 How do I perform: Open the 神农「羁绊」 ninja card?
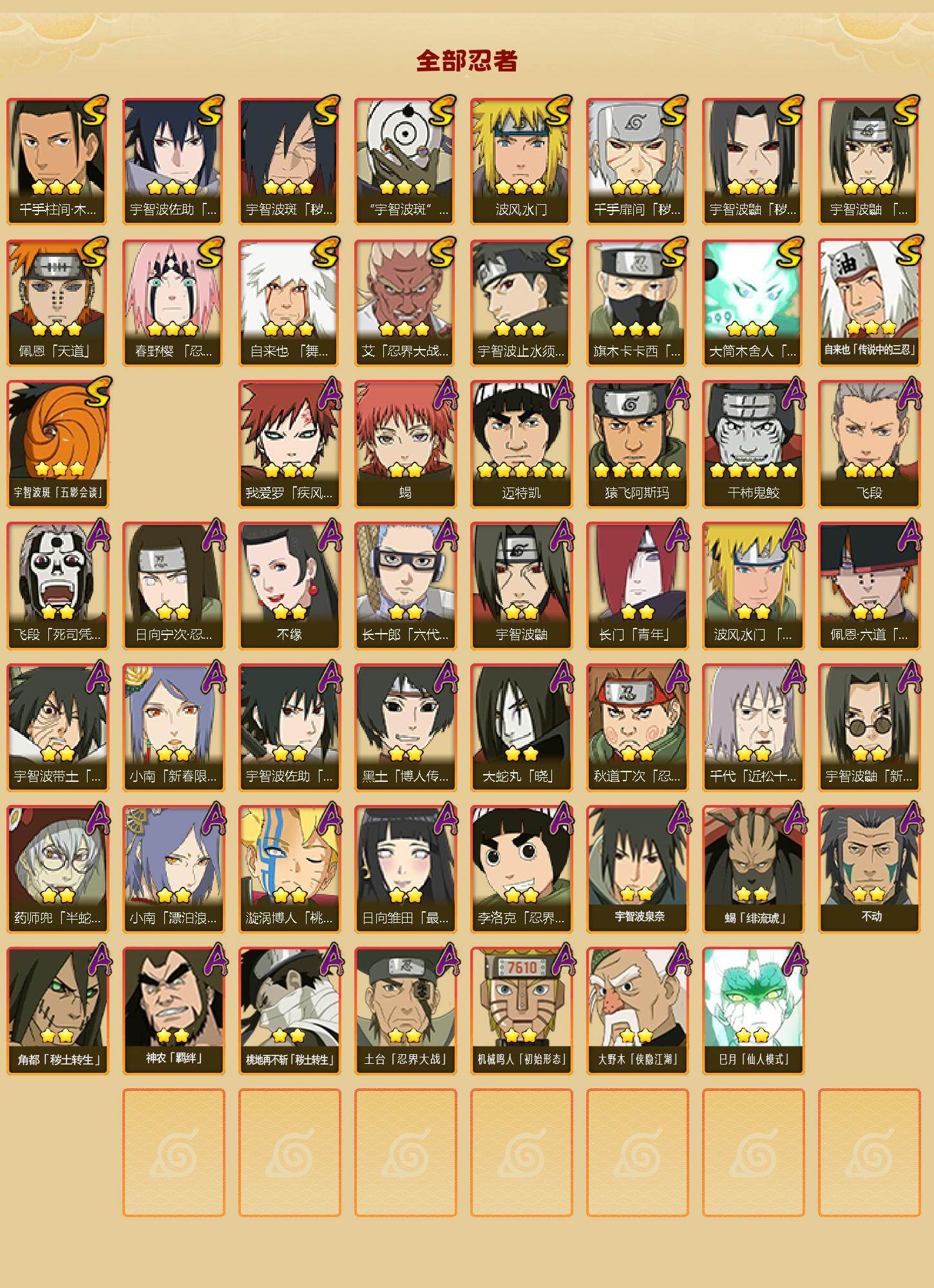pyautogui.click(x=173, y=1010)
